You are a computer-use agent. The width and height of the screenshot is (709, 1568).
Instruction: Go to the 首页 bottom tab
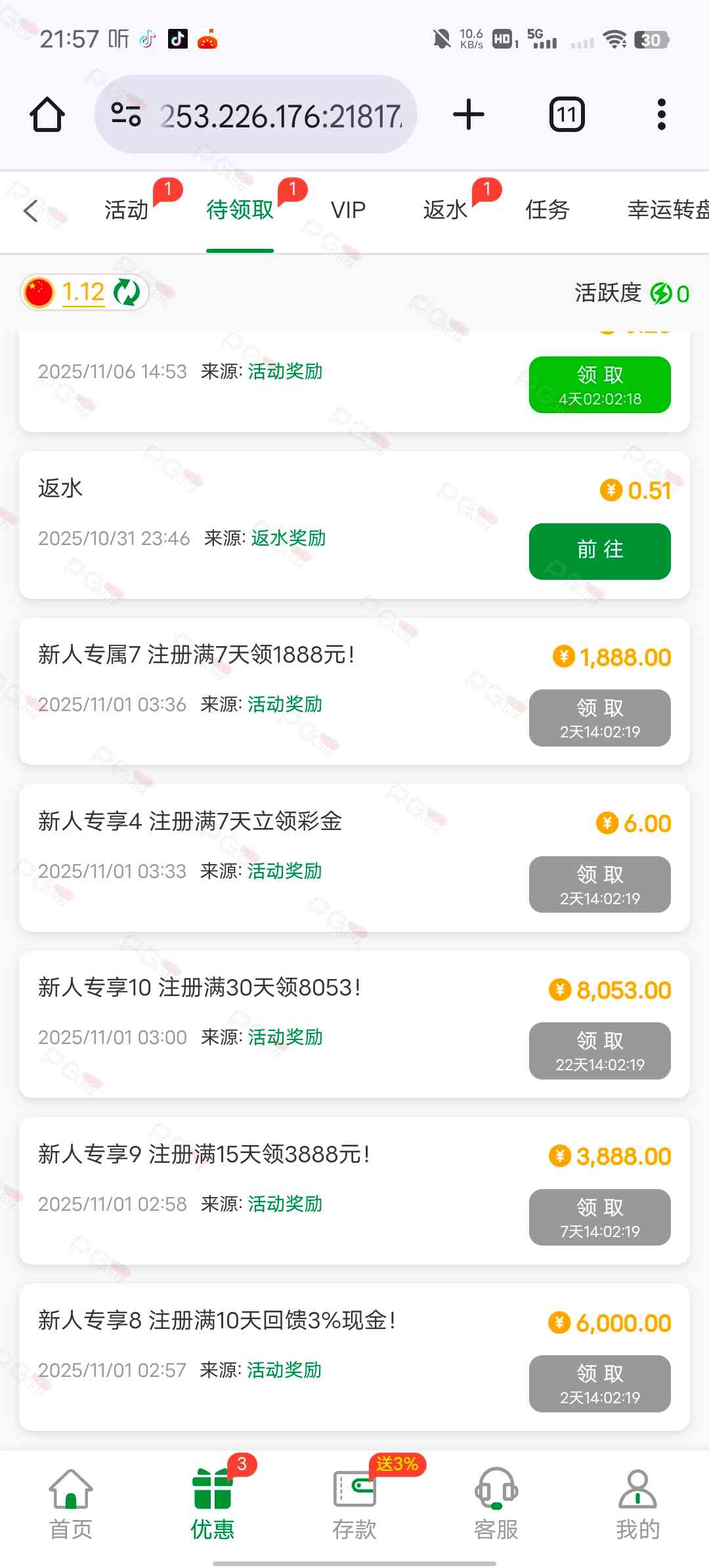(x=71, y=1504)
